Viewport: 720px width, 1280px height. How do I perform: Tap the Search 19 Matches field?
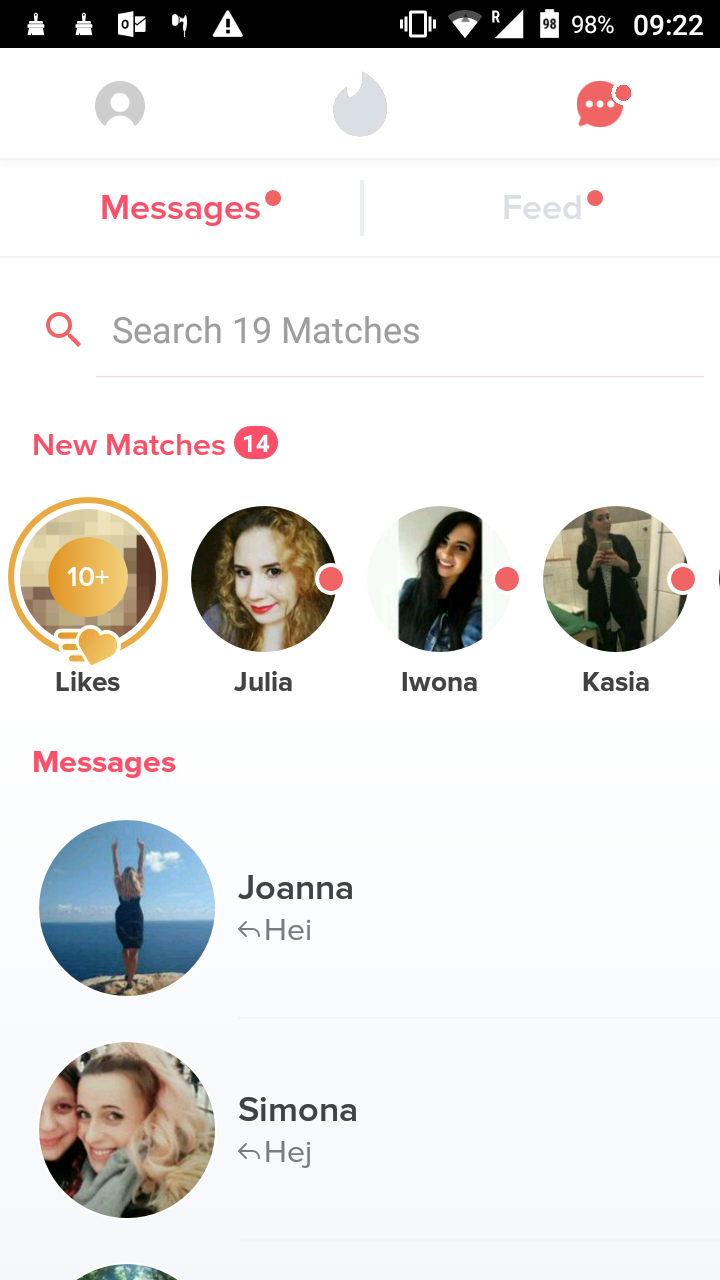pos(400,331)
